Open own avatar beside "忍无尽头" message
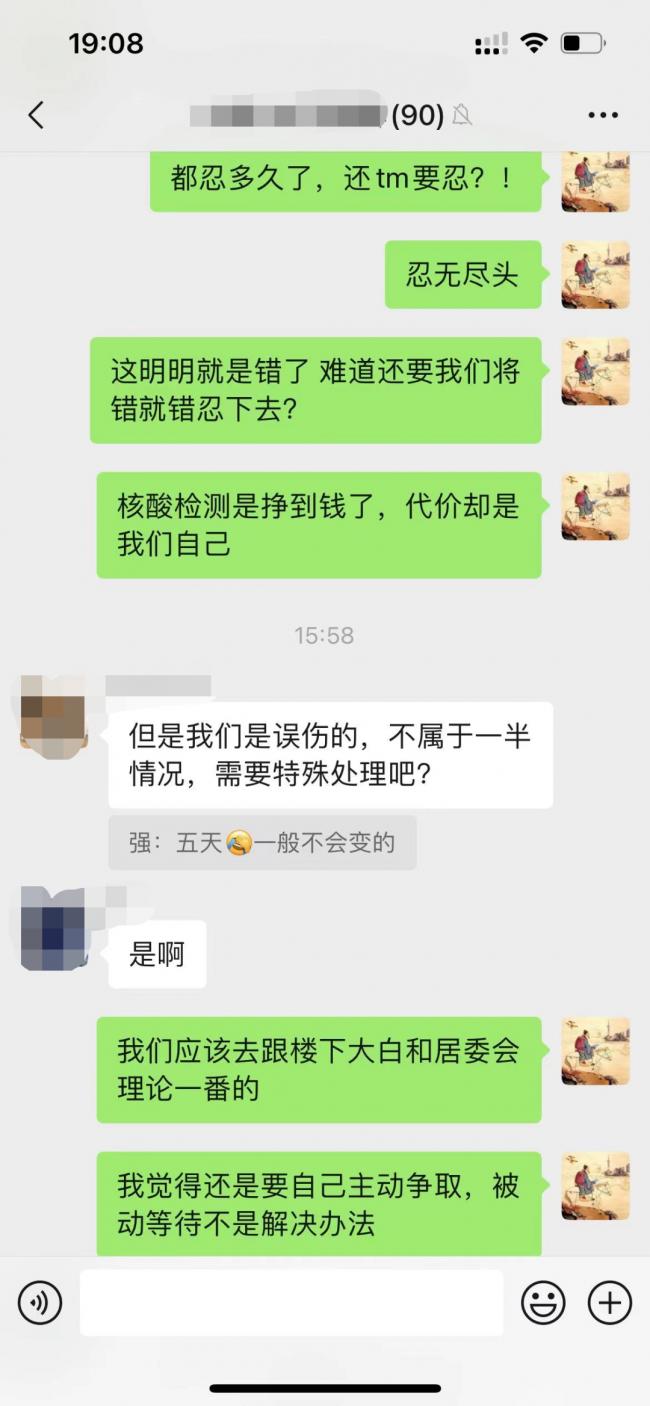This screenshot has height=1406, width=650. pos(595,275)
